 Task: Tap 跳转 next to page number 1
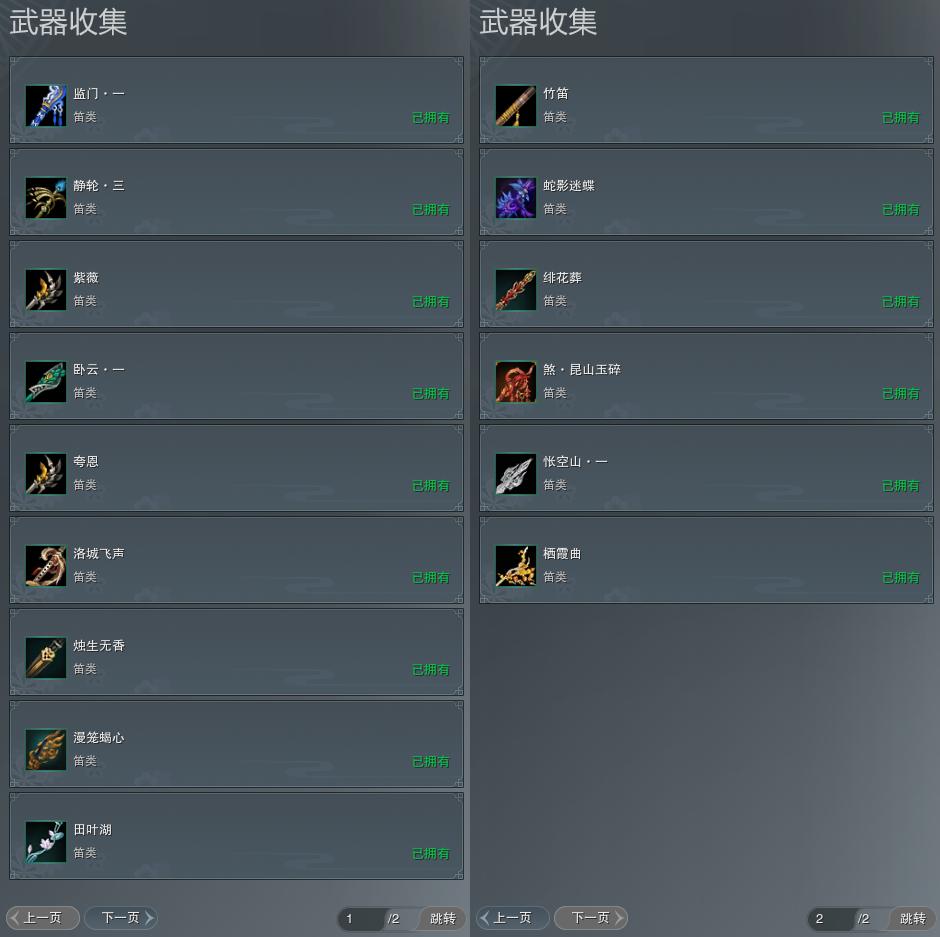pos(442,919)
